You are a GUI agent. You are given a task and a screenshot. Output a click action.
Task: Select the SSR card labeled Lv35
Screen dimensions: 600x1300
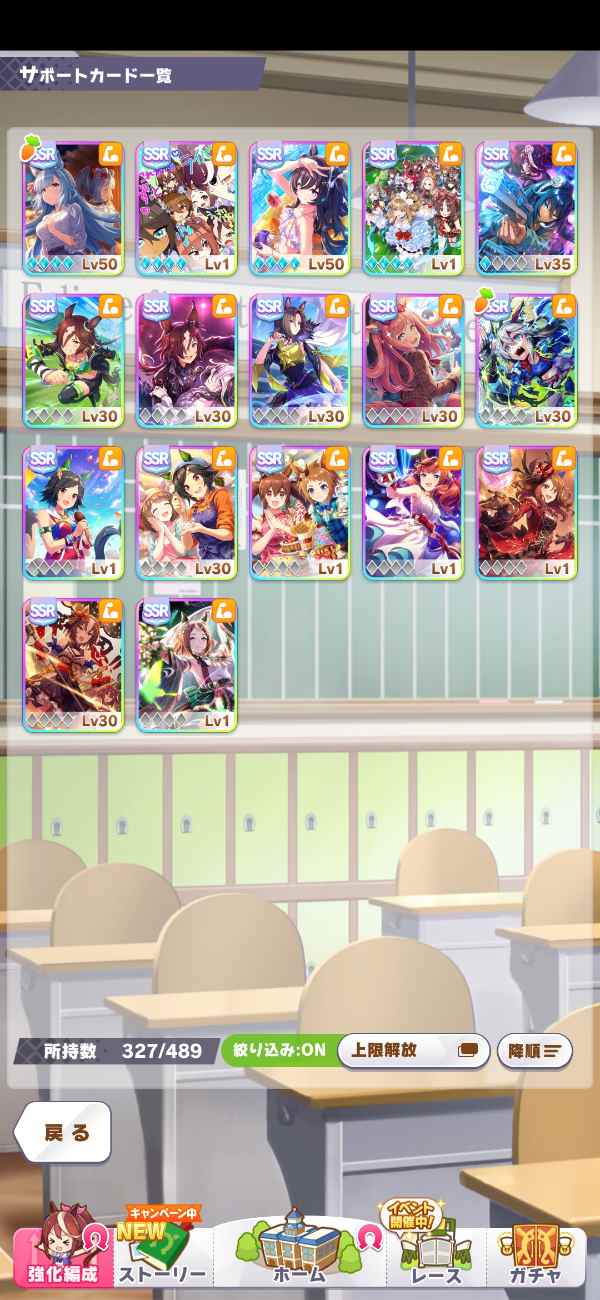(526, 208)
